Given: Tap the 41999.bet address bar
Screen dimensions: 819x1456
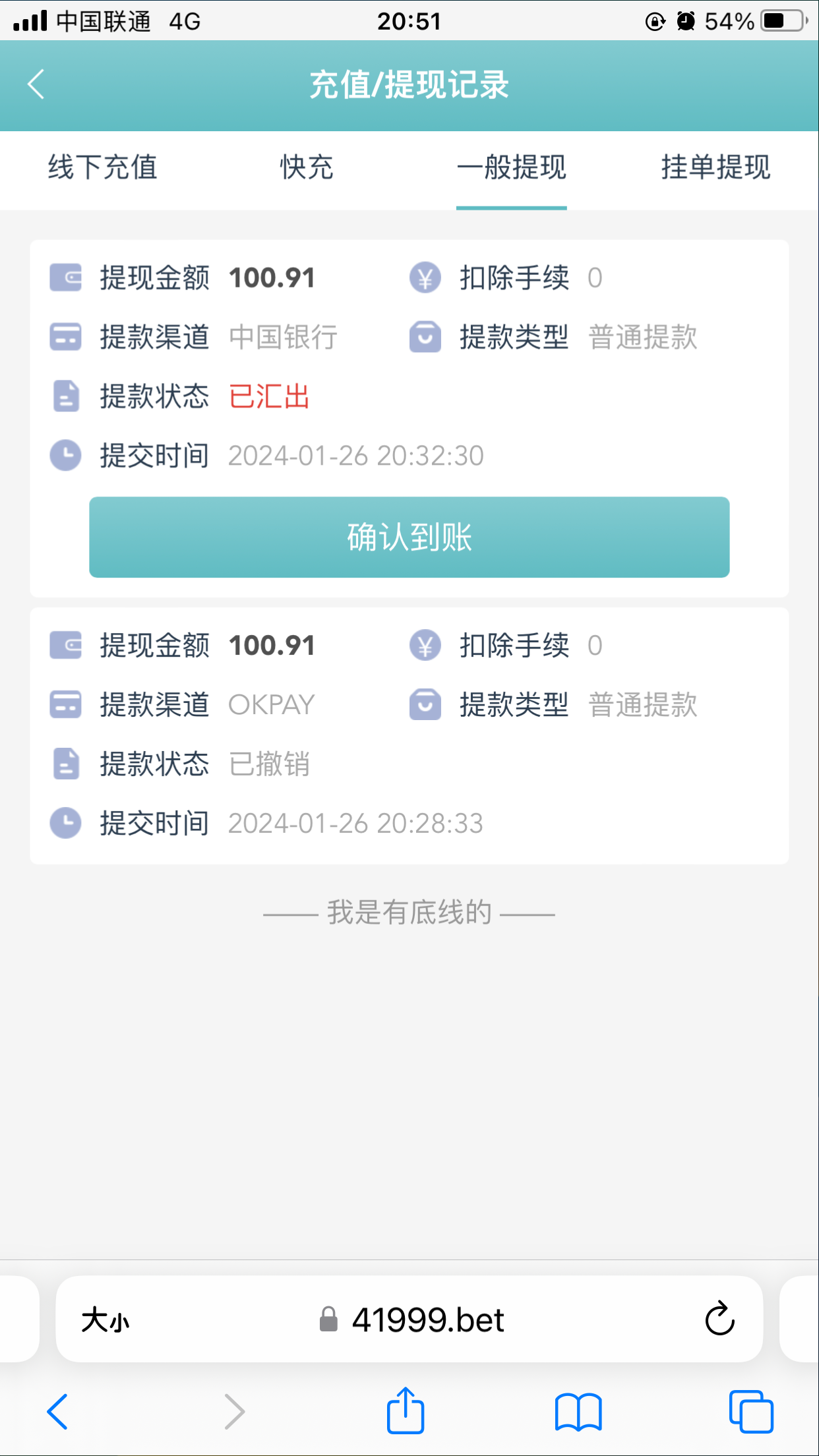Looking at the screenshot, I should (x=412, y=1319).
